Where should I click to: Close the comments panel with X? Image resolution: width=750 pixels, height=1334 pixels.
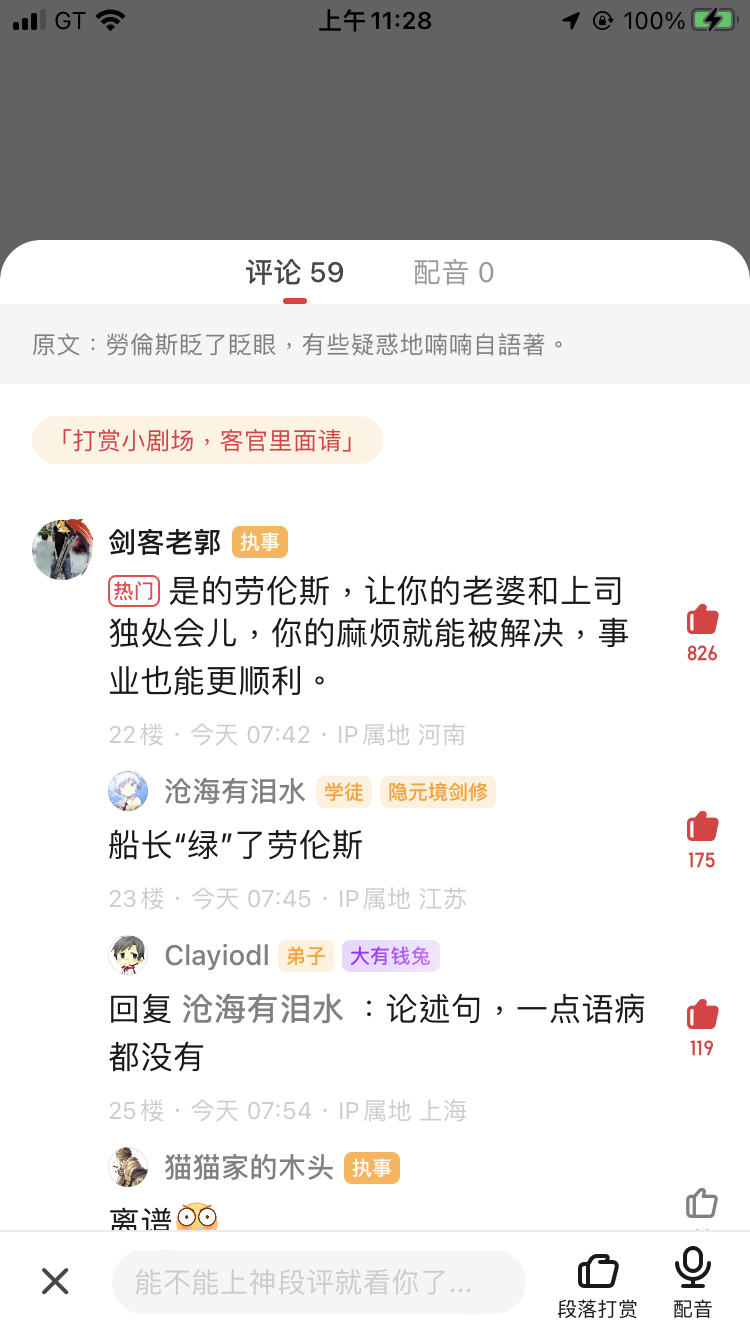coord(55,1281)
